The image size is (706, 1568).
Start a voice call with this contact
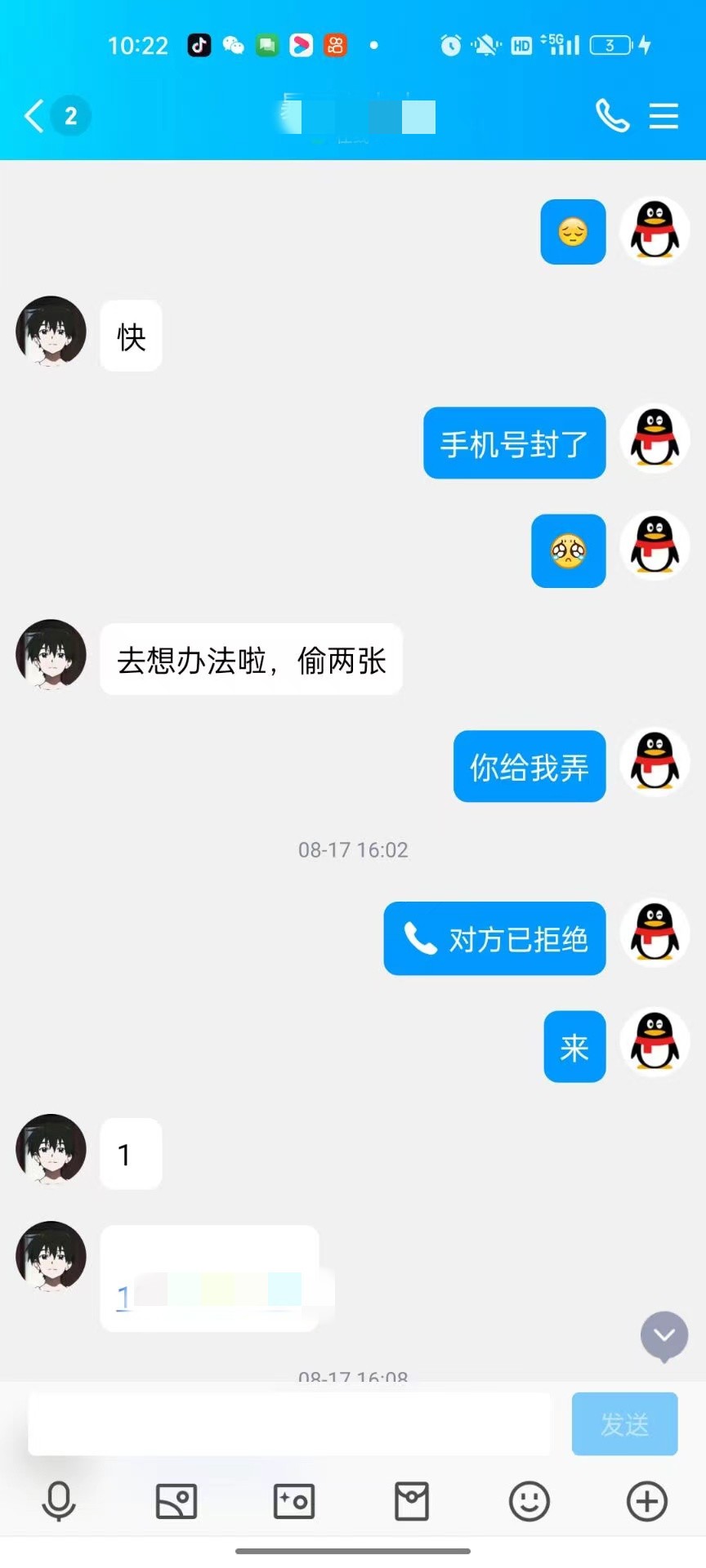click(x=612, y=116)
